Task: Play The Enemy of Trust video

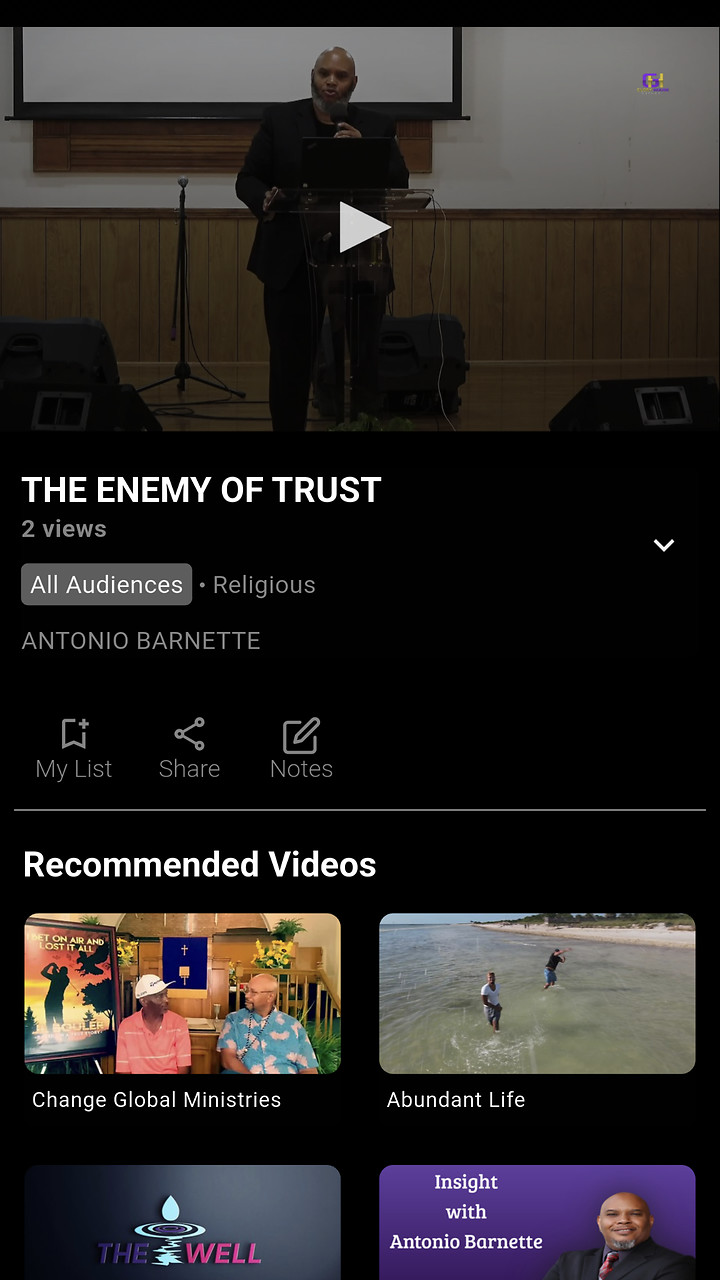Action: pyautogui.click(x=362, y=228)
